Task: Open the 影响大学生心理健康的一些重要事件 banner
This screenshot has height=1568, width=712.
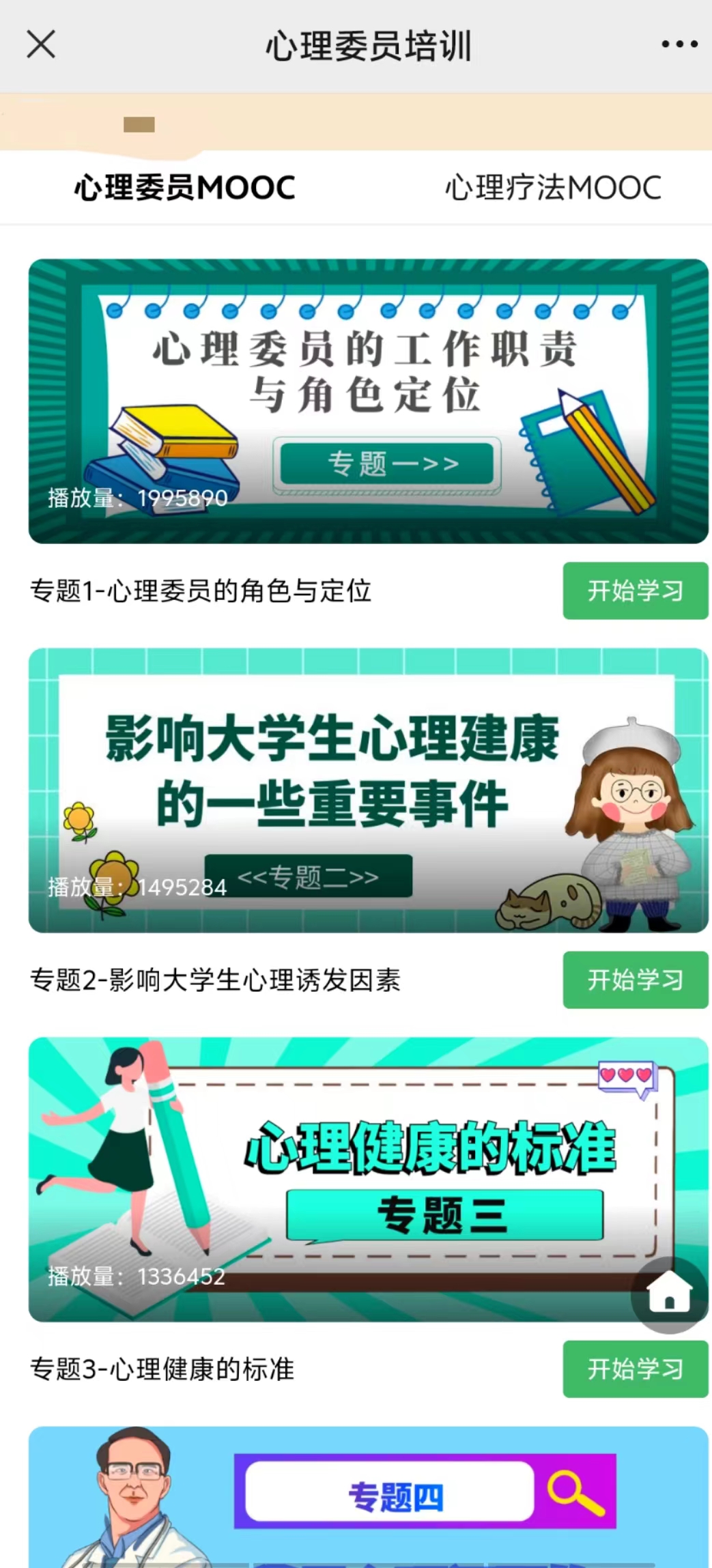Action: 368,790
